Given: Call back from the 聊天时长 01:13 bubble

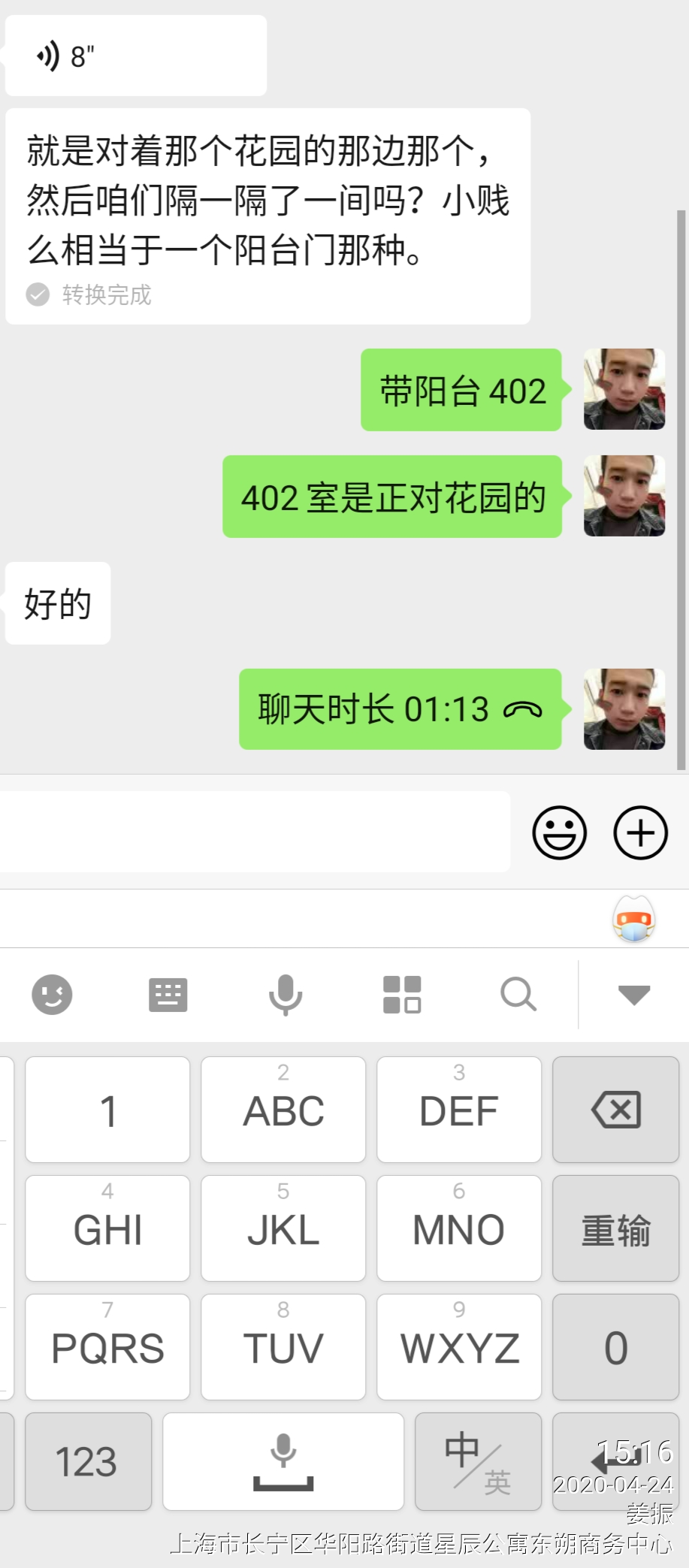Looking at the screenshot, I should coord(400,709).
